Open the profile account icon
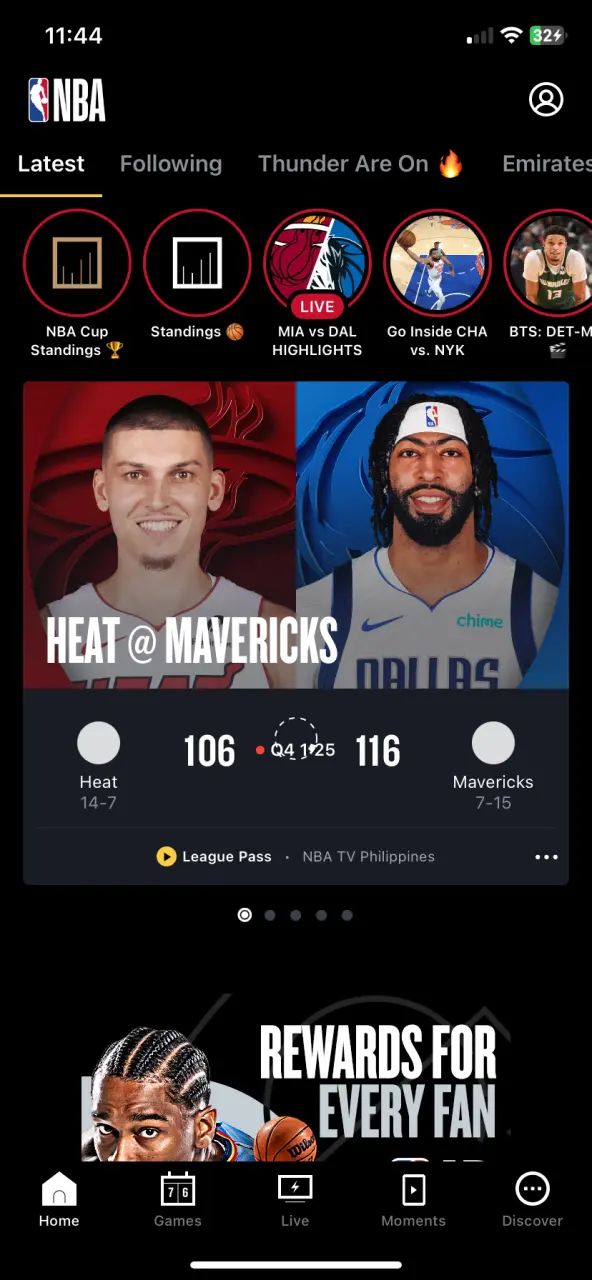Screen dimensions: 592x1280 click(546, 99)
